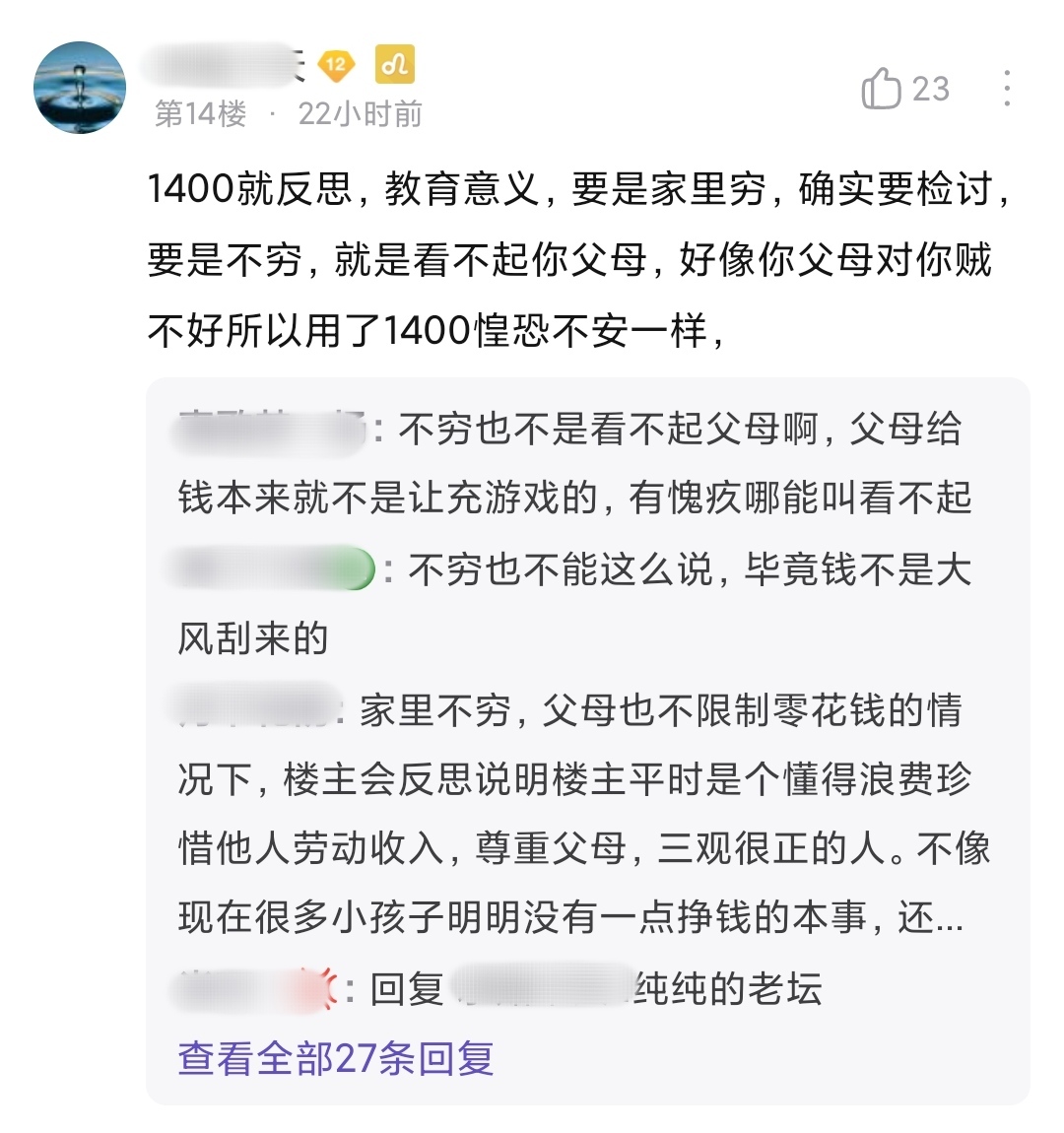
Task: Open the overflow menu on the comment
Action: coord(1006,89)
